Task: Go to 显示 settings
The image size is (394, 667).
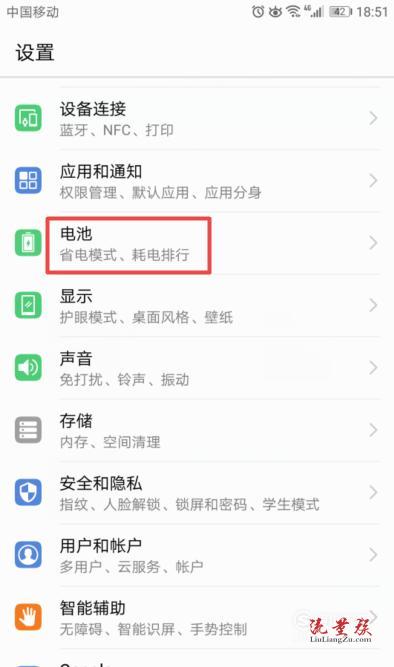Action: tap(197, 306)
